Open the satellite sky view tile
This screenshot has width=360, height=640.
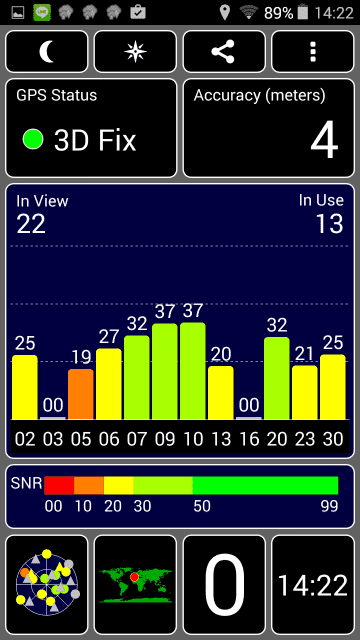tap(47, 584)
